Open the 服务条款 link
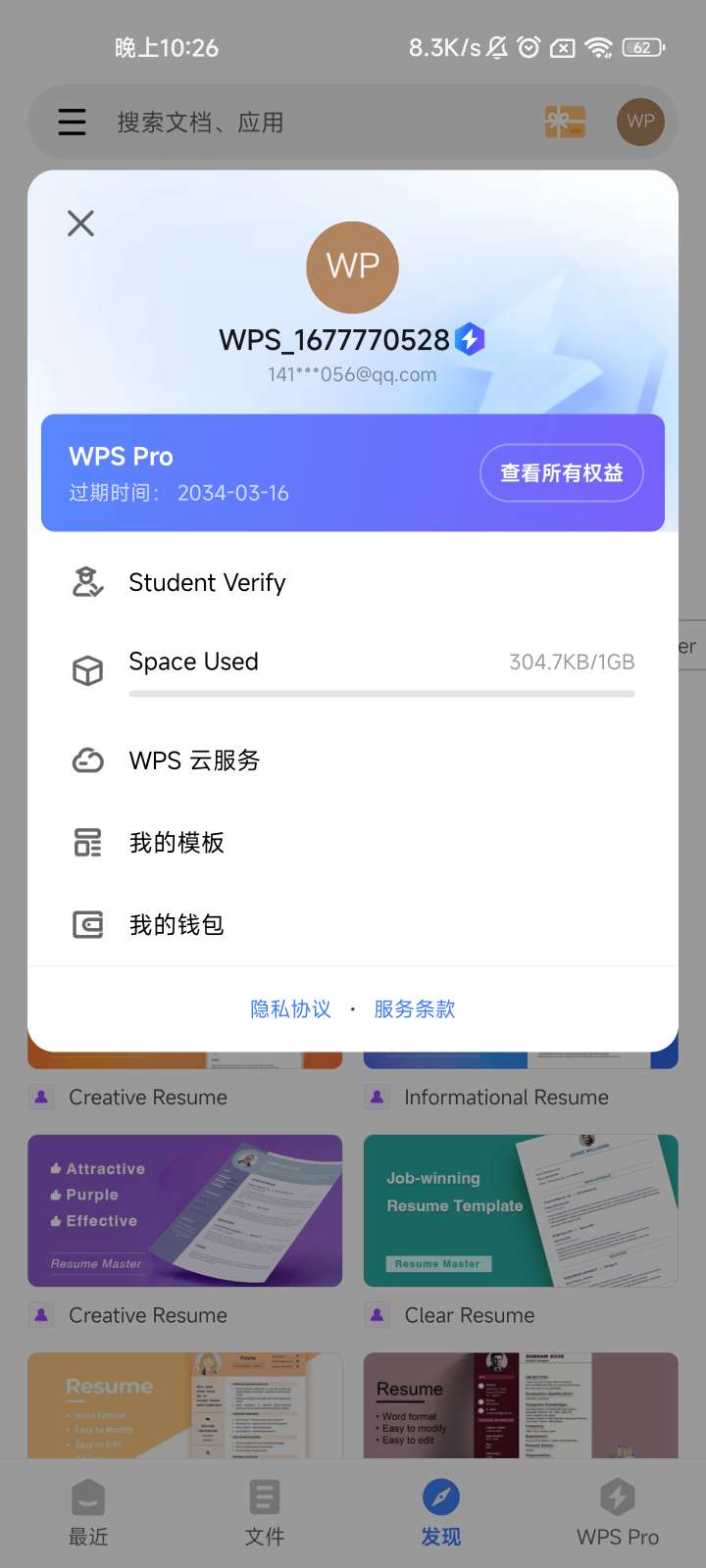The width and height of the screenshot is (706, 1568). pyautogui.click(x=415, y=1009)
